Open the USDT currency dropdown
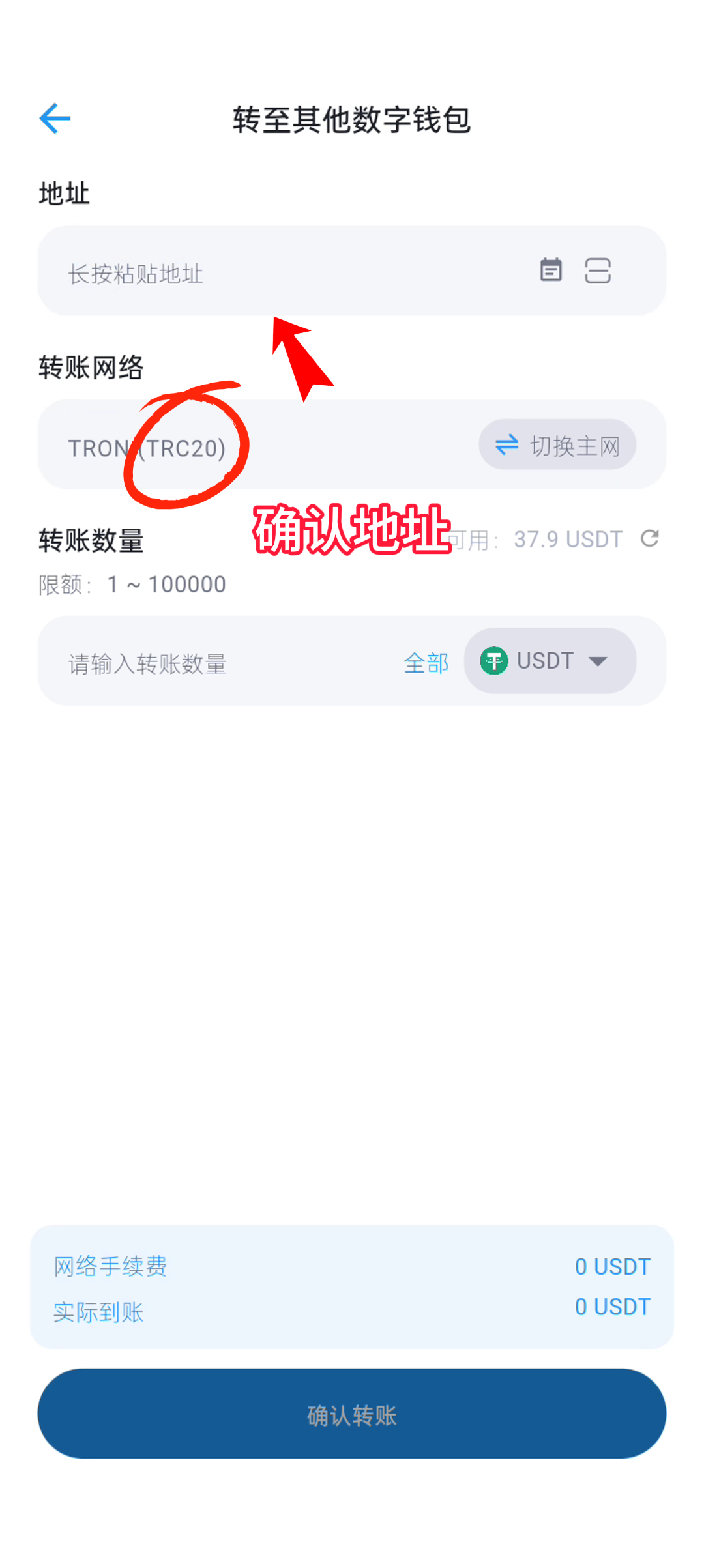Viewport: 704px width, 1568px height. (x=550, y=661)
